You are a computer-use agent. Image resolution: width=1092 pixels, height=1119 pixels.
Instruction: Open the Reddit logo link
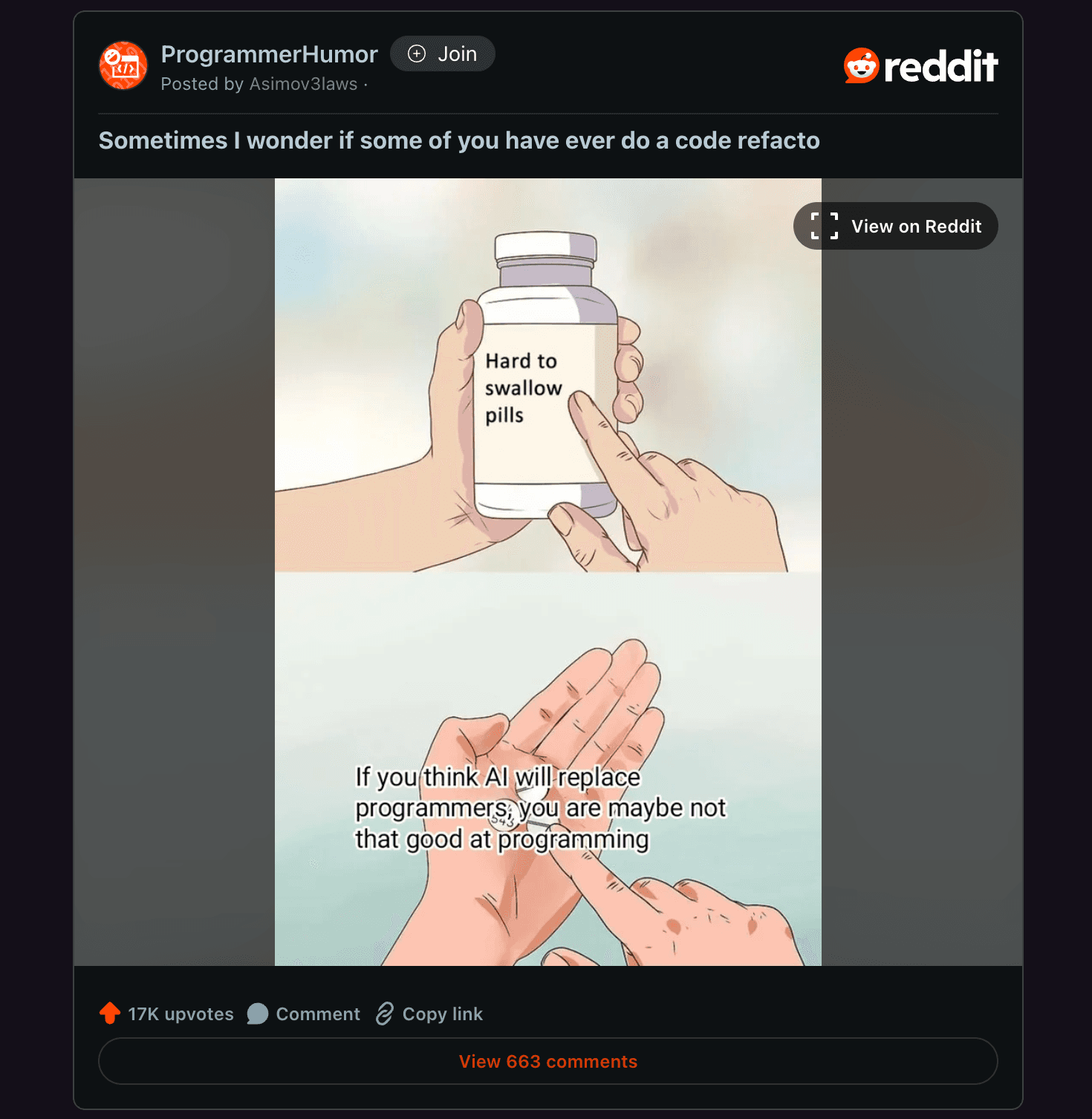click(920, 66)
